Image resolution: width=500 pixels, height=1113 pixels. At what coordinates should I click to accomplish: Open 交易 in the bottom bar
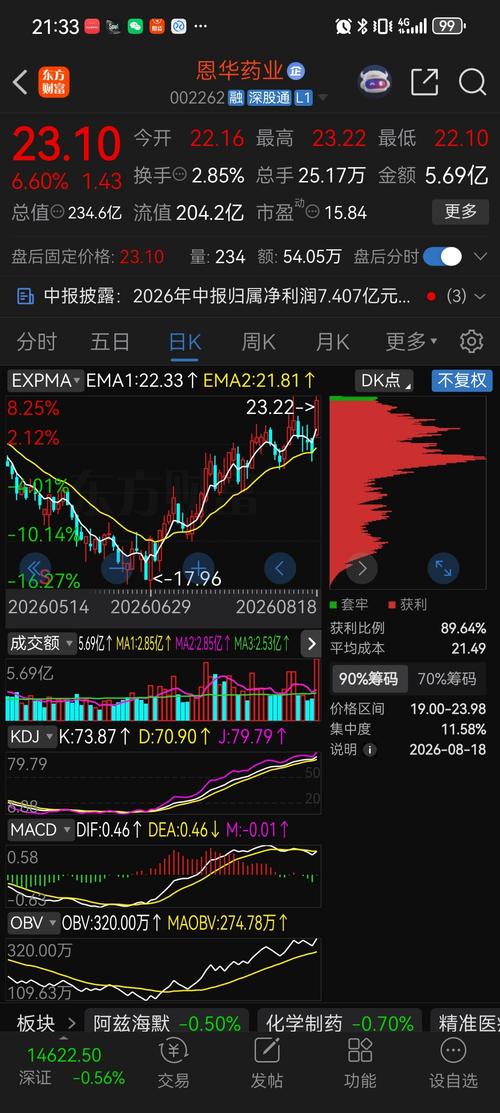pyautogui.click(x=173, y=1064)
